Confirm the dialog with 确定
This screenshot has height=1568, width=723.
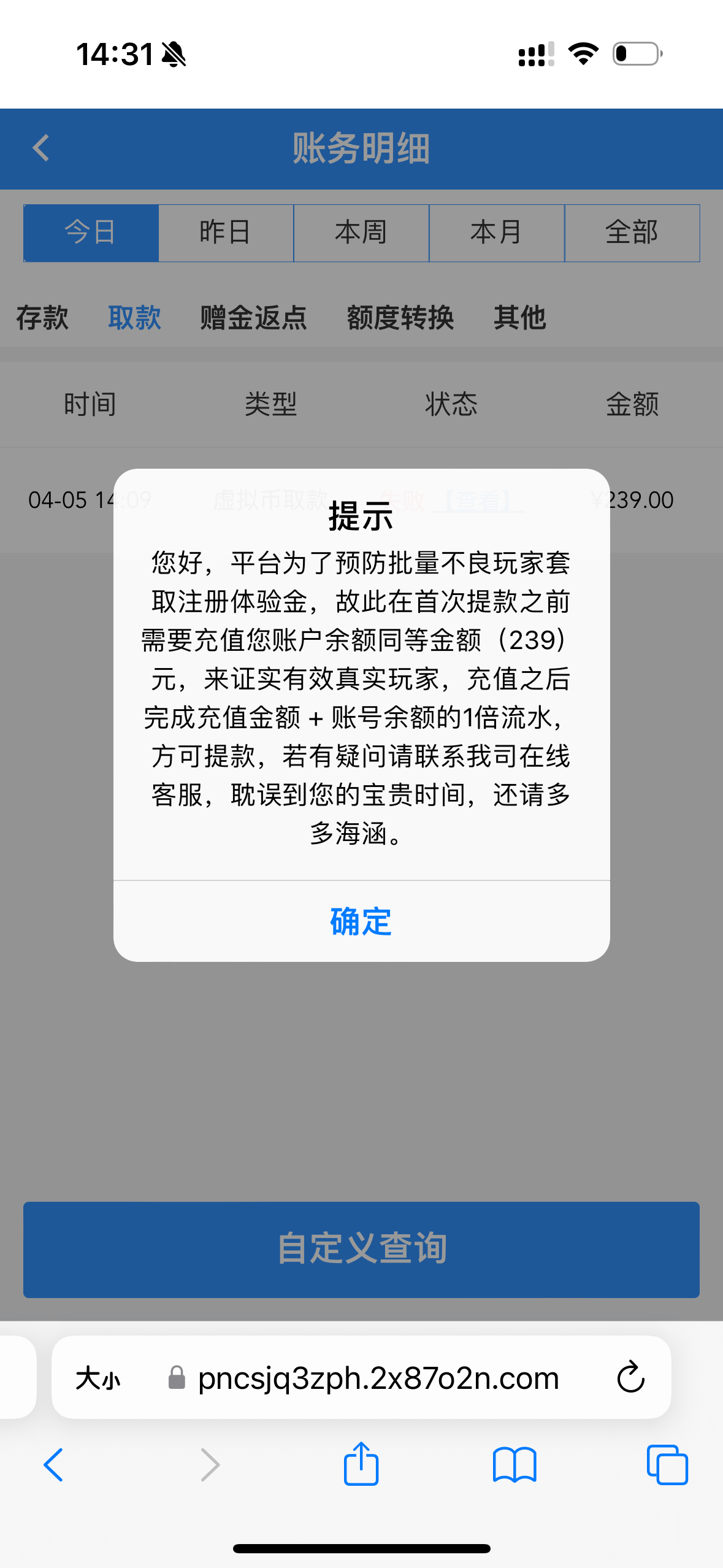[x=361, y=921]
